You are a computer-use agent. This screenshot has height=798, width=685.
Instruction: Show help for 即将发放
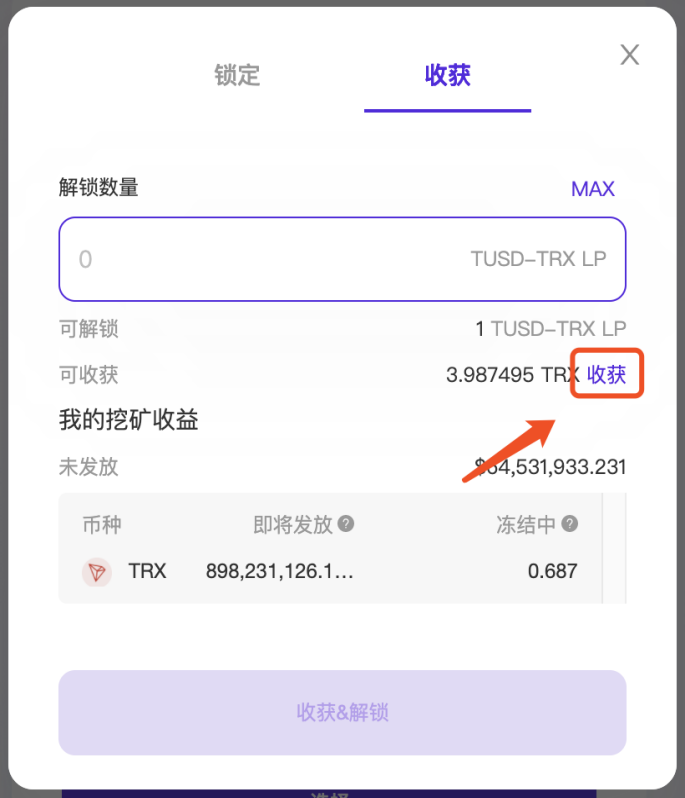coord(346,524)
